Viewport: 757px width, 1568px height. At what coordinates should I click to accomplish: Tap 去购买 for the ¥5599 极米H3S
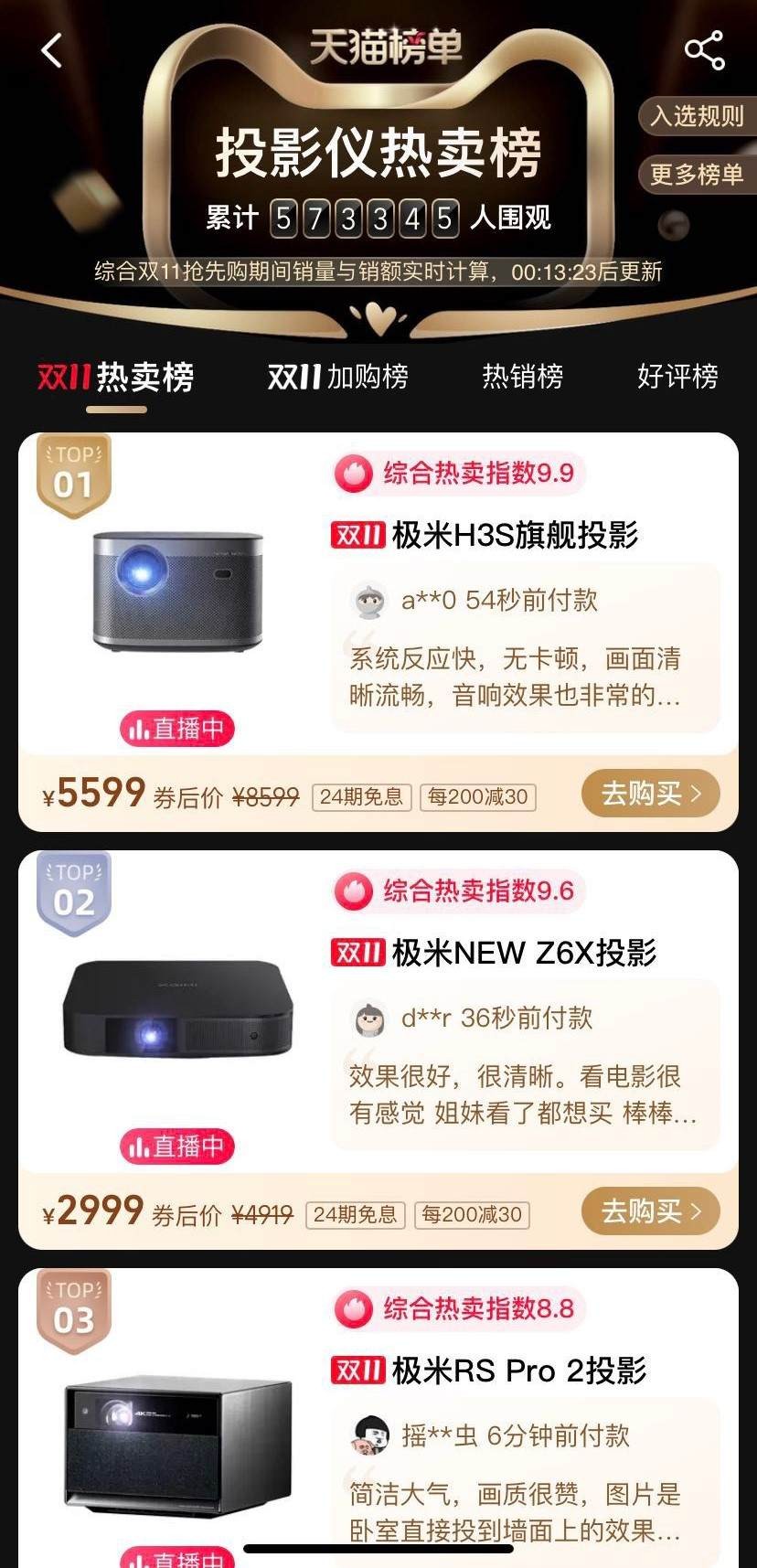pos(650,794)
